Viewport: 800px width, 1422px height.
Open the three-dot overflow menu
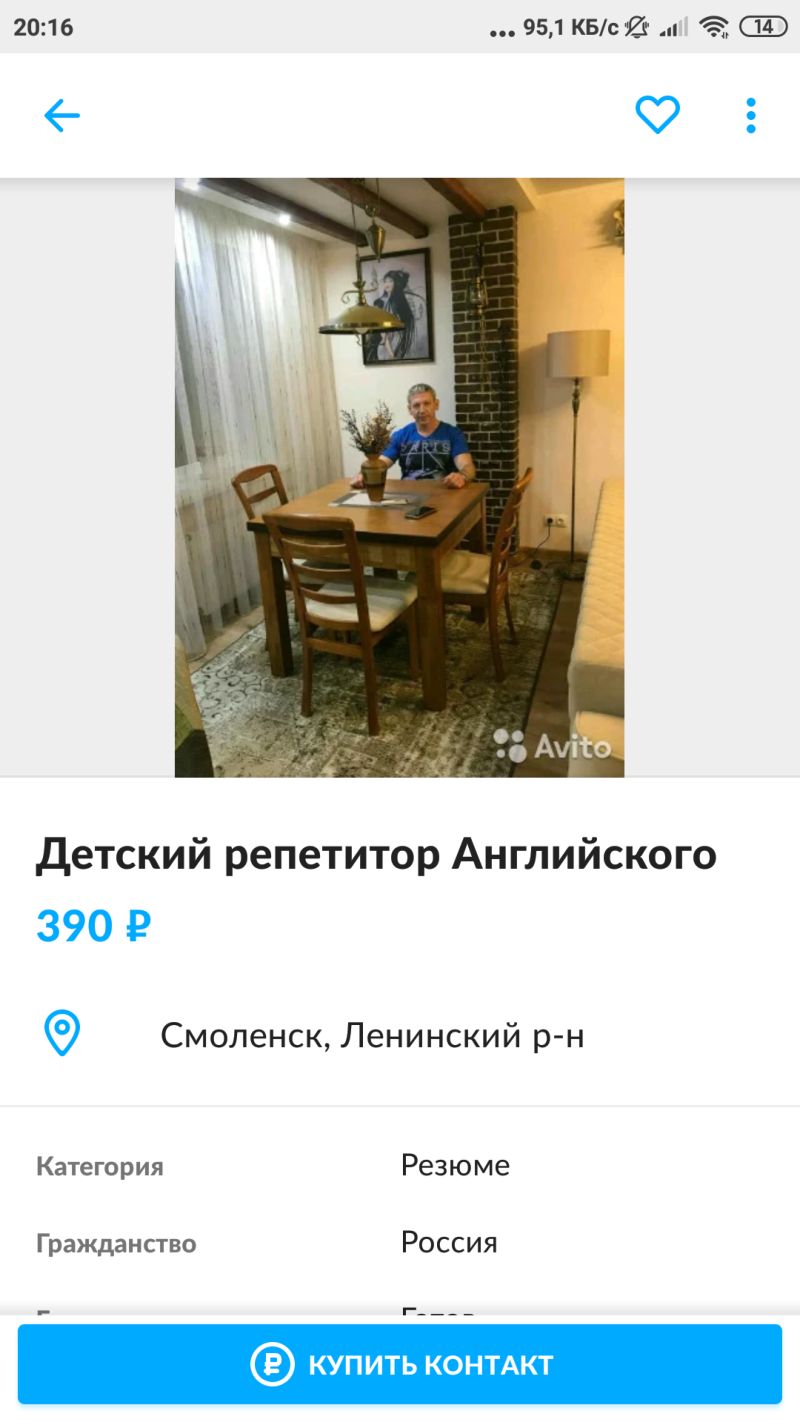click(751, 116)
